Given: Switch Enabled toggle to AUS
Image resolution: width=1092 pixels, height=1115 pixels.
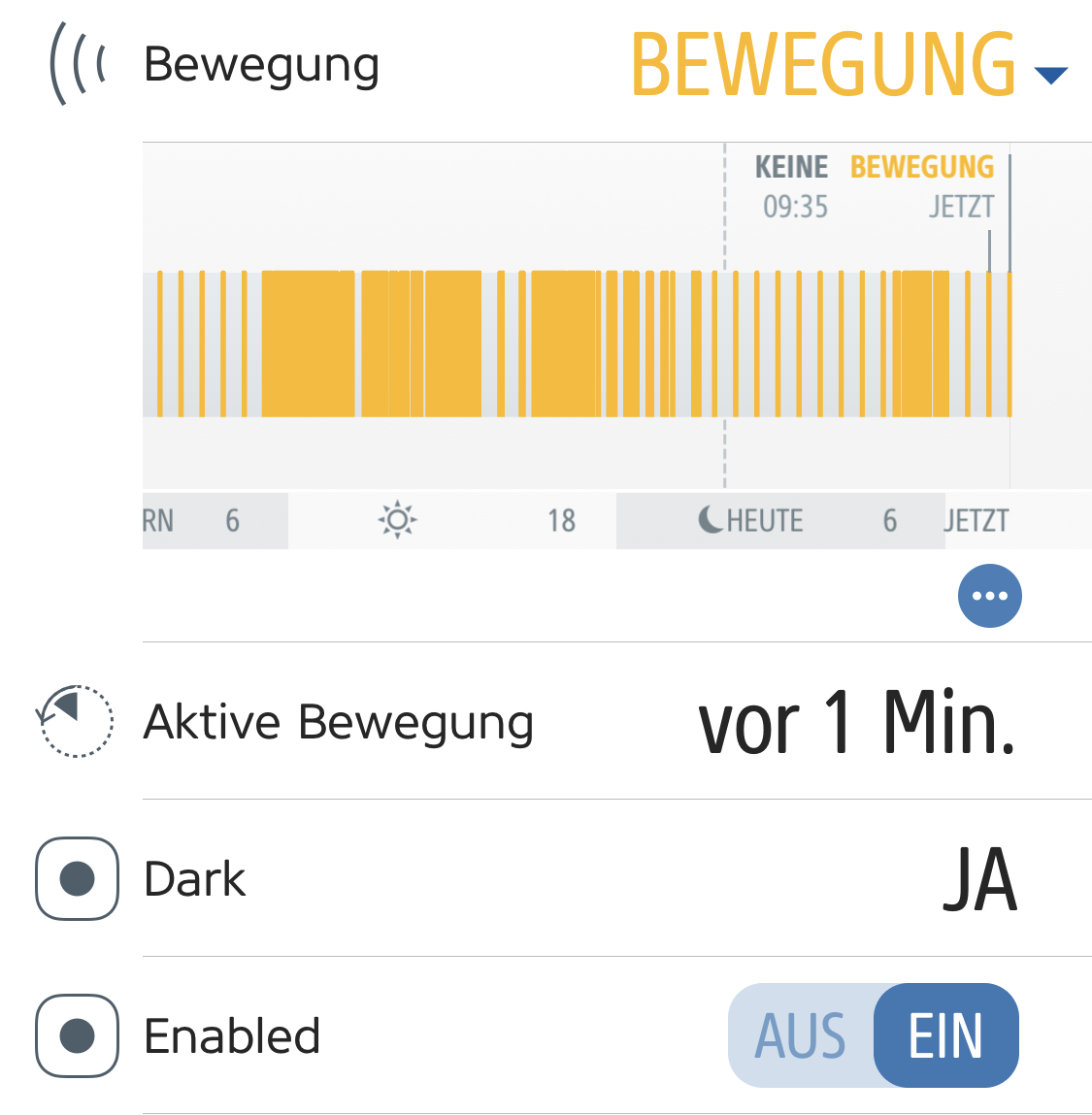Looking at the screenshot, I should tap(801, 1035).
